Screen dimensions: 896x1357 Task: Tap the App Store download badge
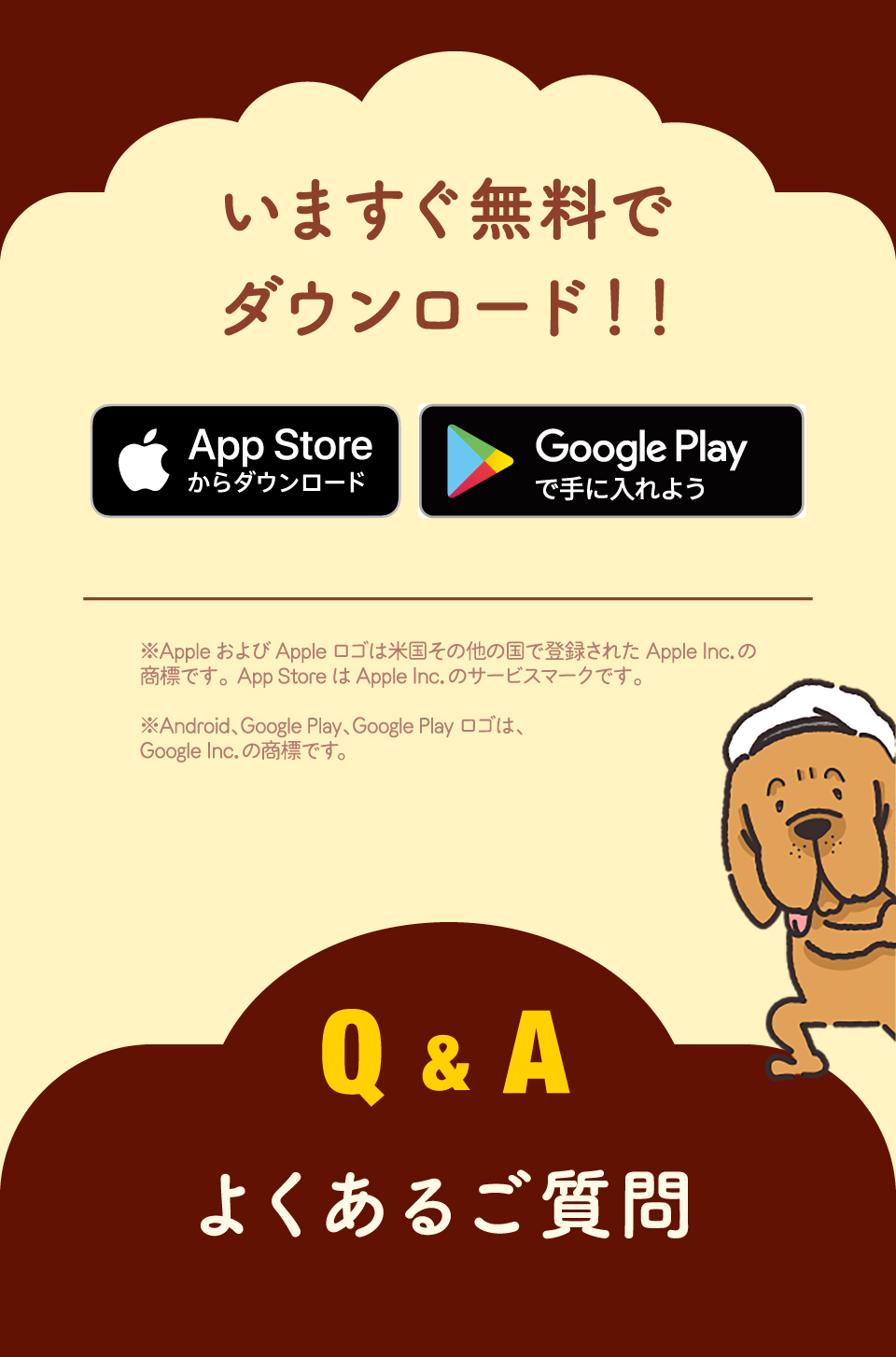245,461
